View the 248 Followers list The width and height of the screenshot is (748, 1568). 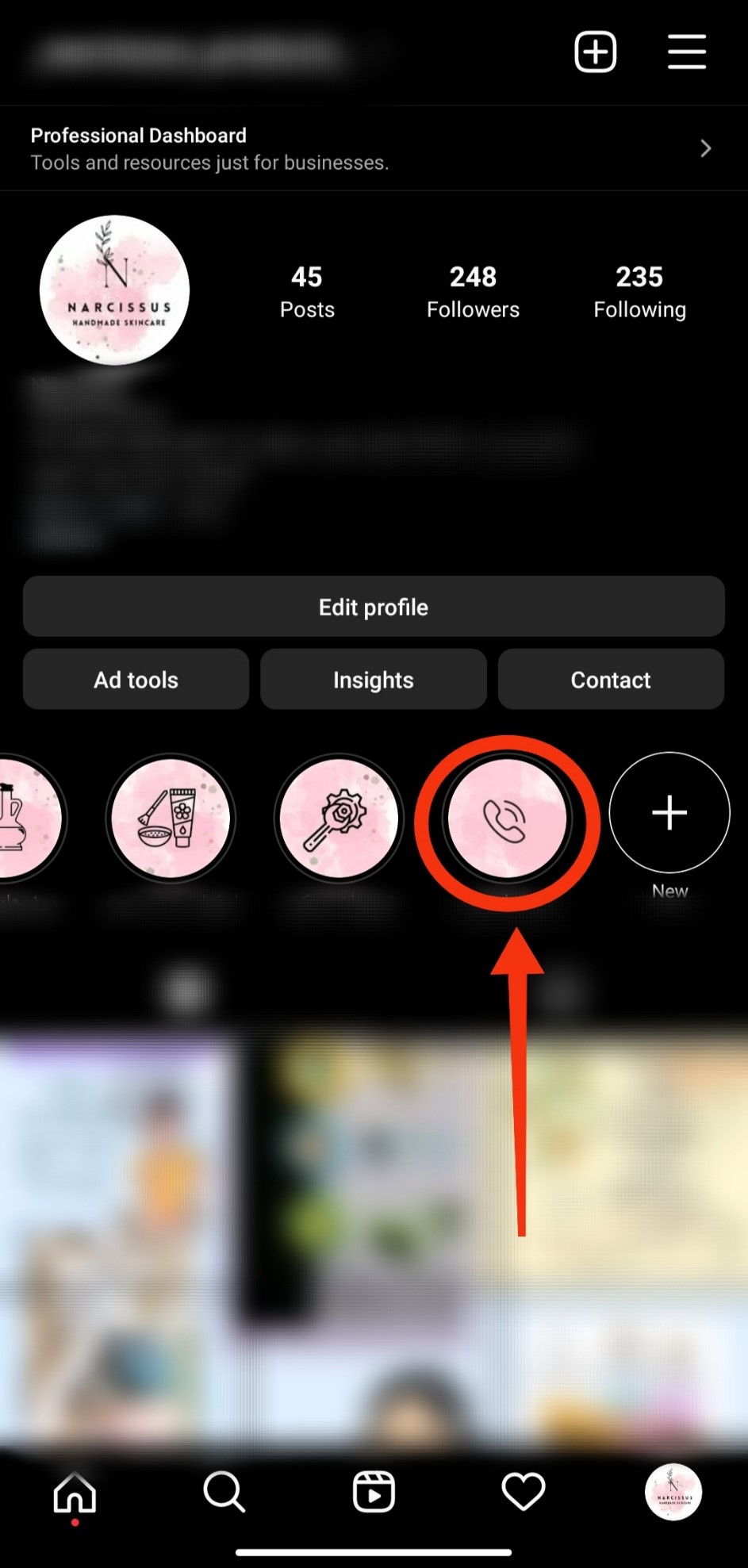coord(473,292)
